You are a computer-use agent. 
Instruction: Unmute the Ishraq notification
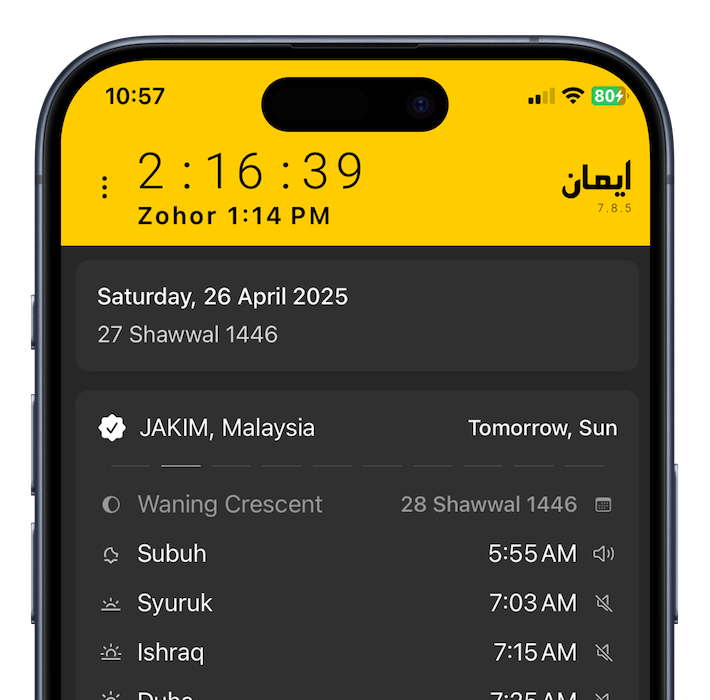[603, 653]
